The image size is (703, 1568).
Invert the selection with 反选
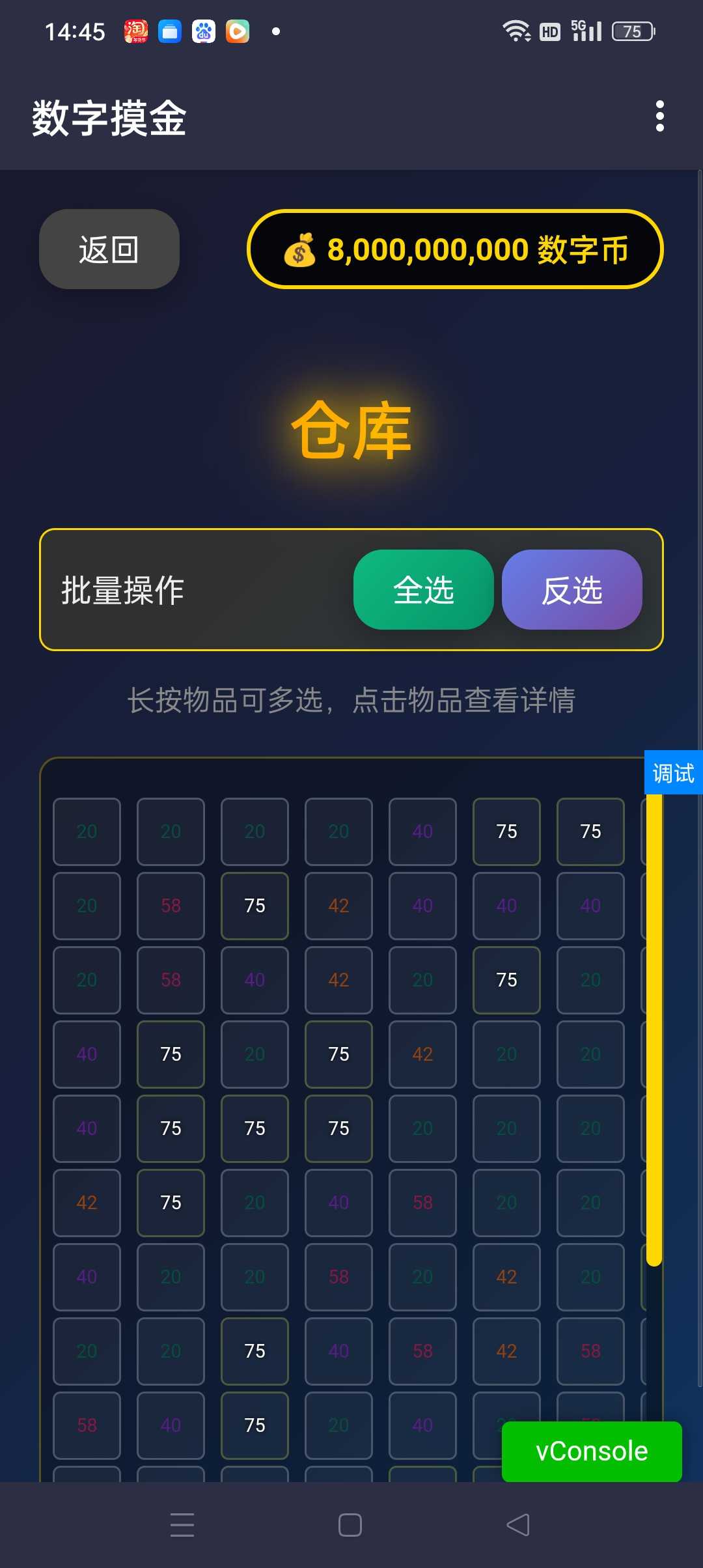click(x=572, y=590)
